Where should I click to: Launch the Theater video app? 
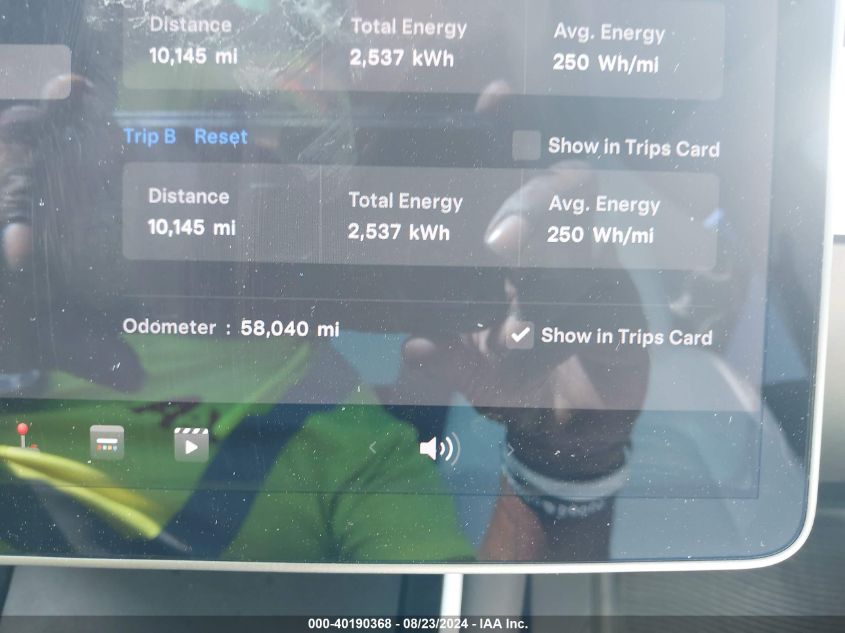(x=191, y=443)
